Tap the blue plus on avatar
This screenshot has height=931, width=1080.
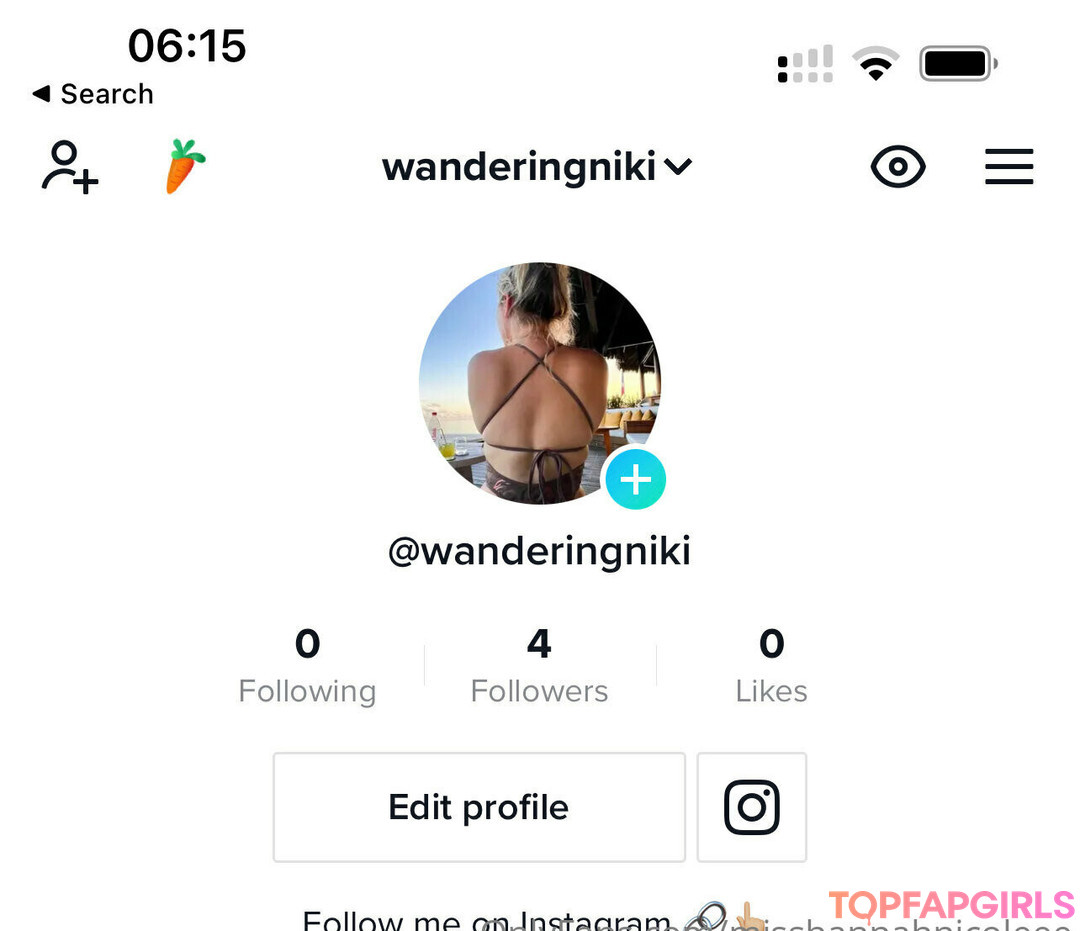pyautogui.click(x=635, y=480)
